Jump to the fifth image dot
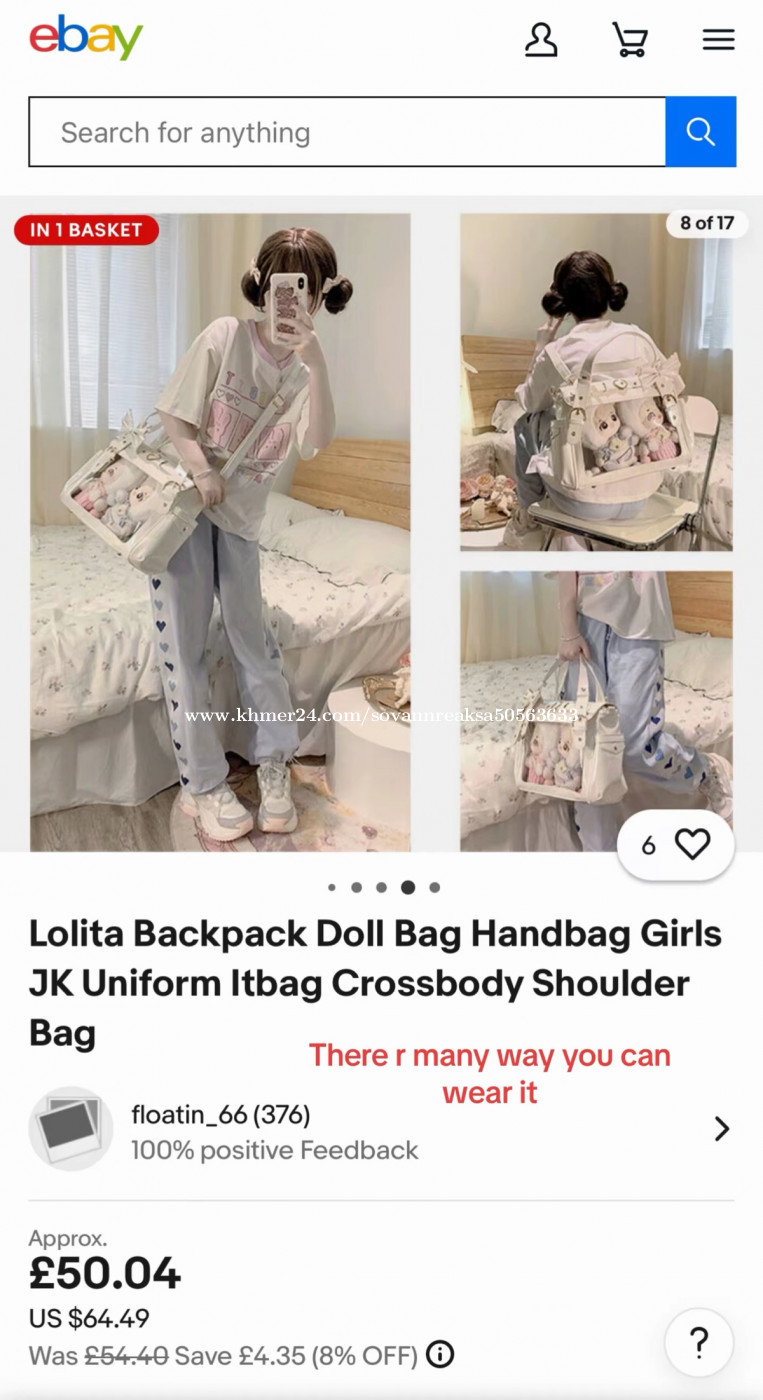This screenshot has width=763, height=1400. coord(434,887)
